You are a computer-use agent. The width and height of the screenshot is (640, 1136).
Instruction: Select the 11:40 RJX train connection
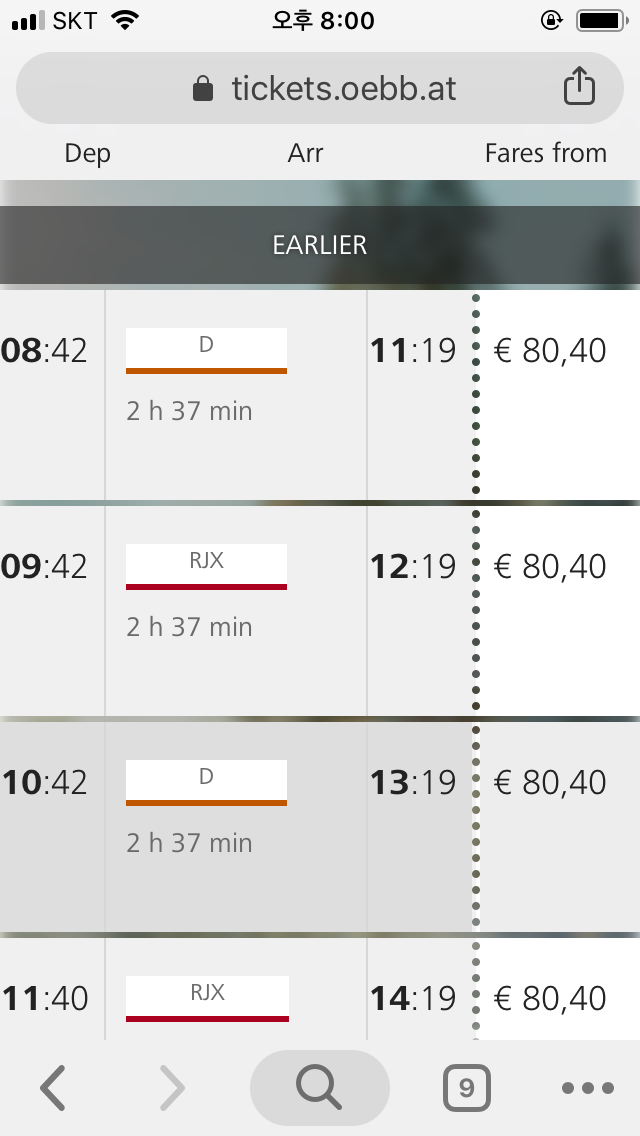tap(320, 989)
